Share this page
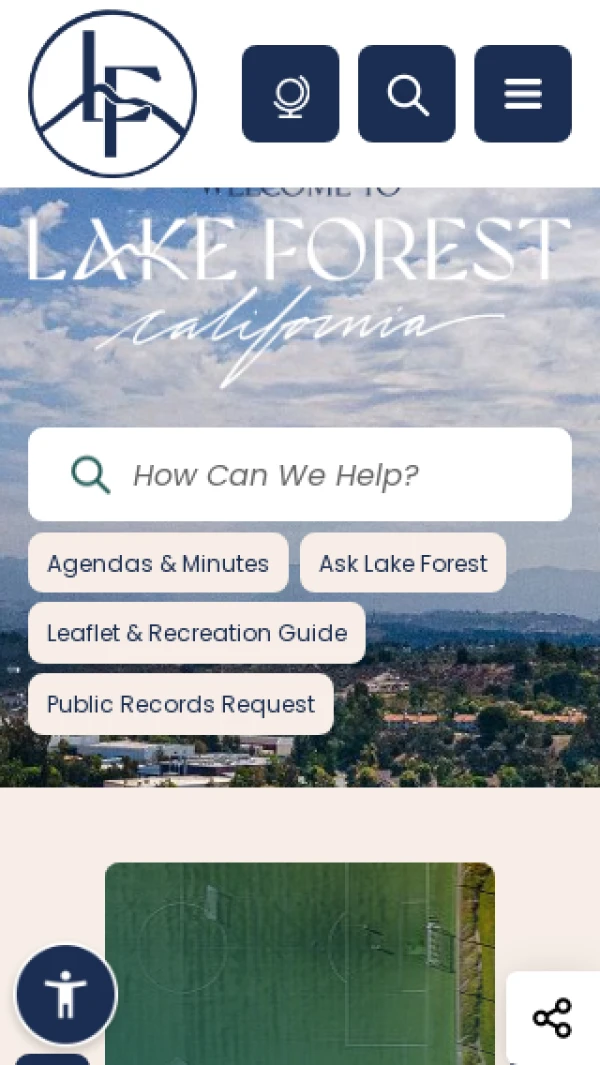600x1065 pixels. pos(552,1018)
